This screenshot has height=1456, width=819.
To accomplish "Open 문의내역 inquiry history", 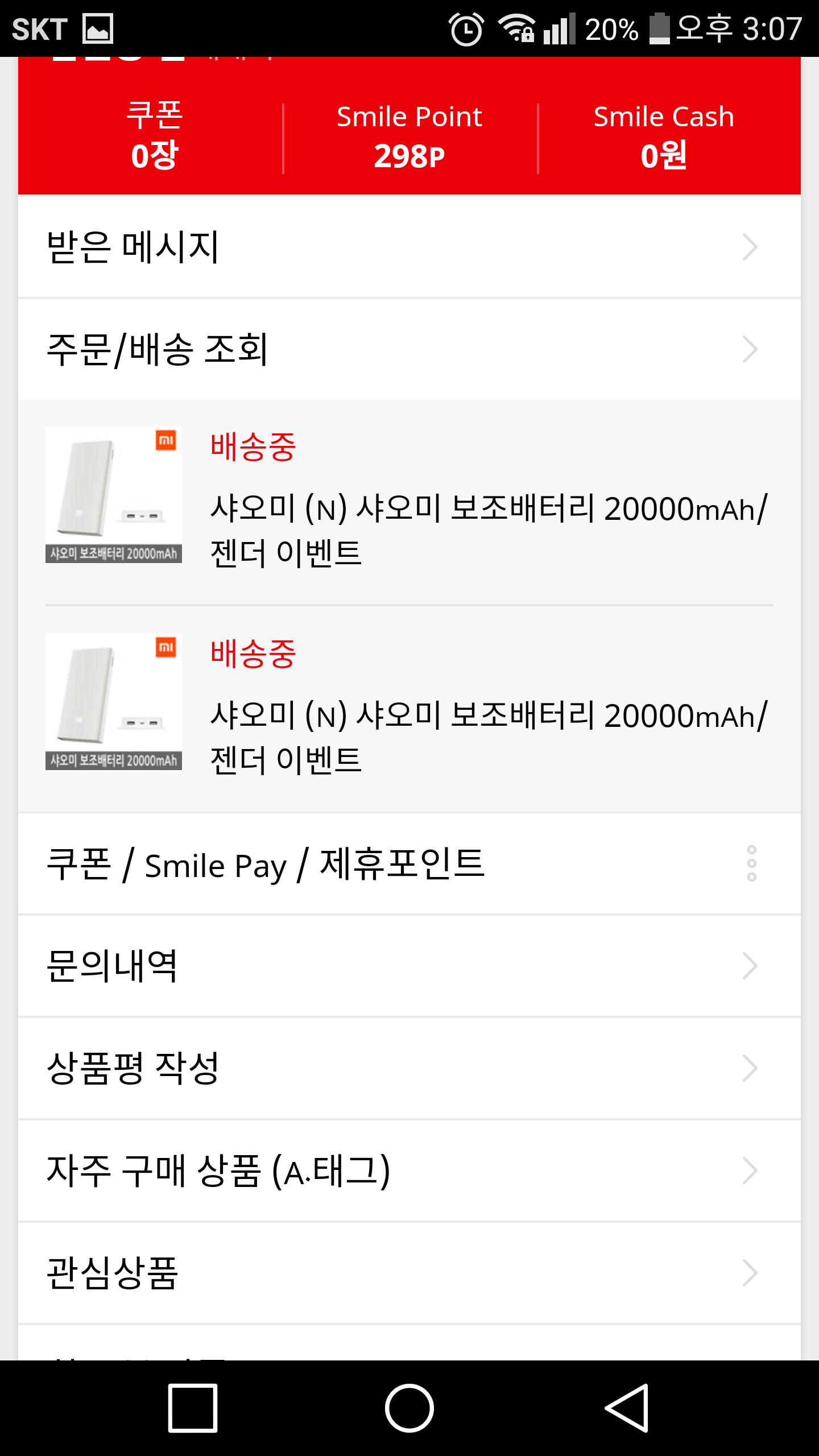I will 409,966.
